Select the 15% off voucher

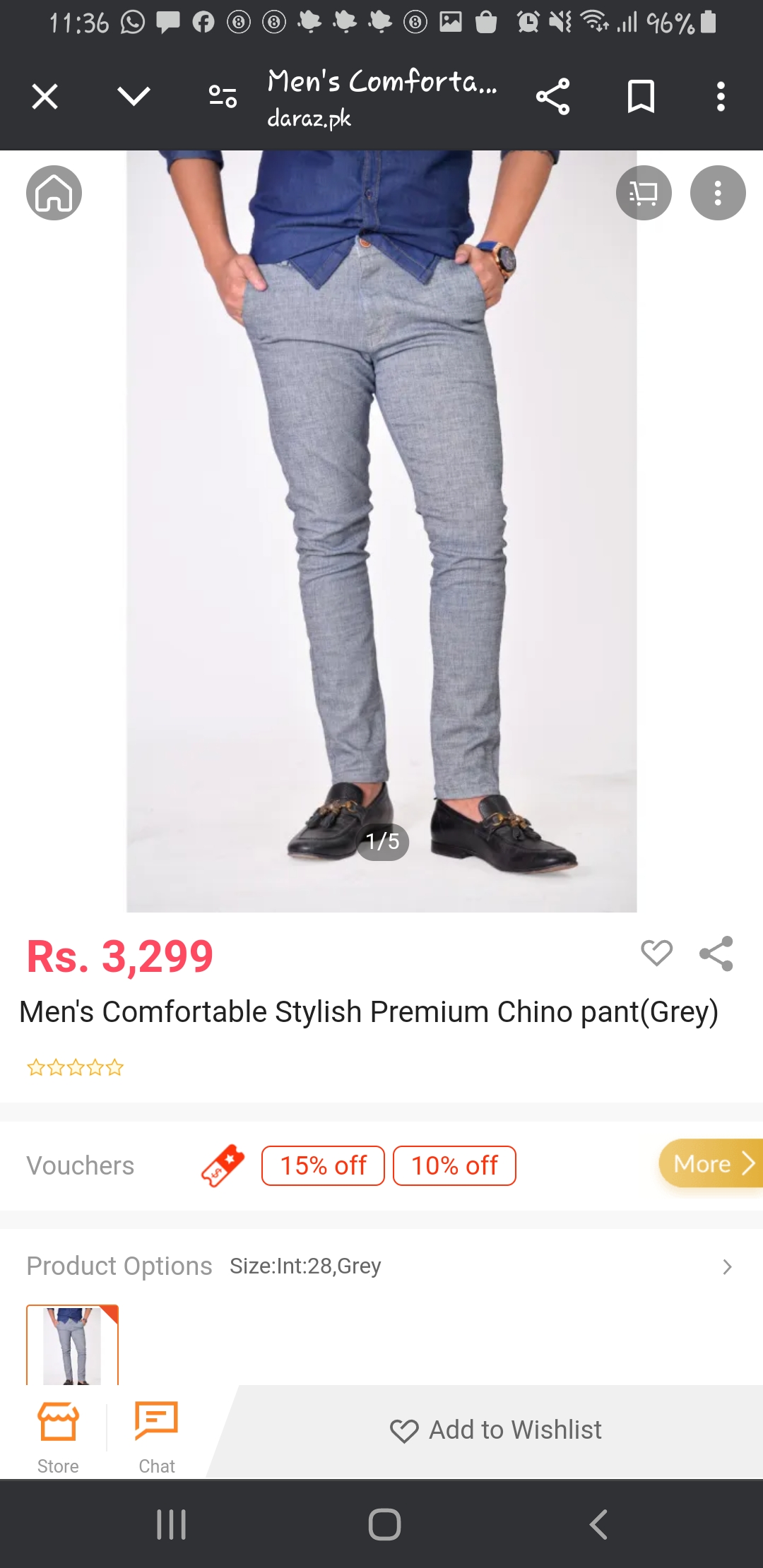pyautogui.click(x=323, y=1165)
